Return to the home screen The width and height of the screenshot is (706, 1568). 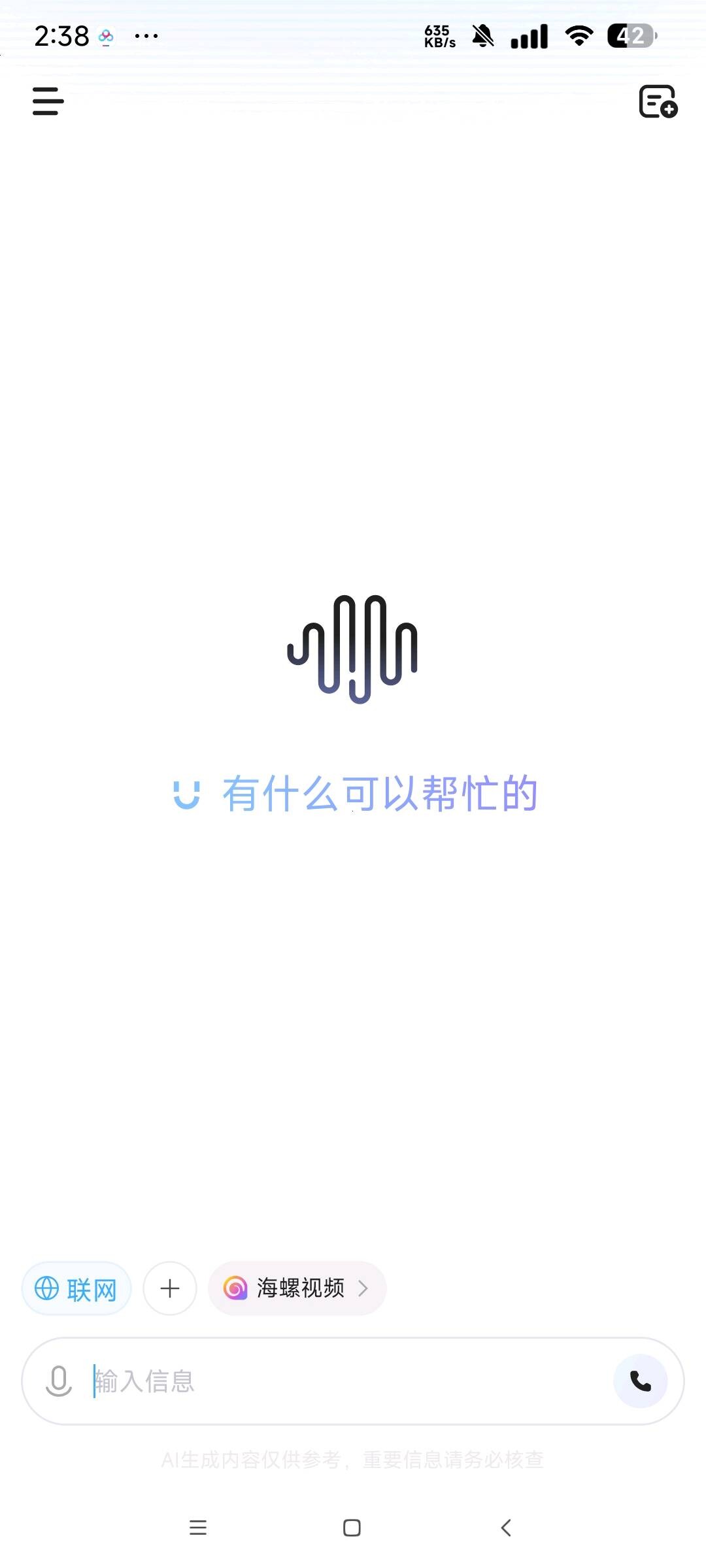pos(352,1527)
